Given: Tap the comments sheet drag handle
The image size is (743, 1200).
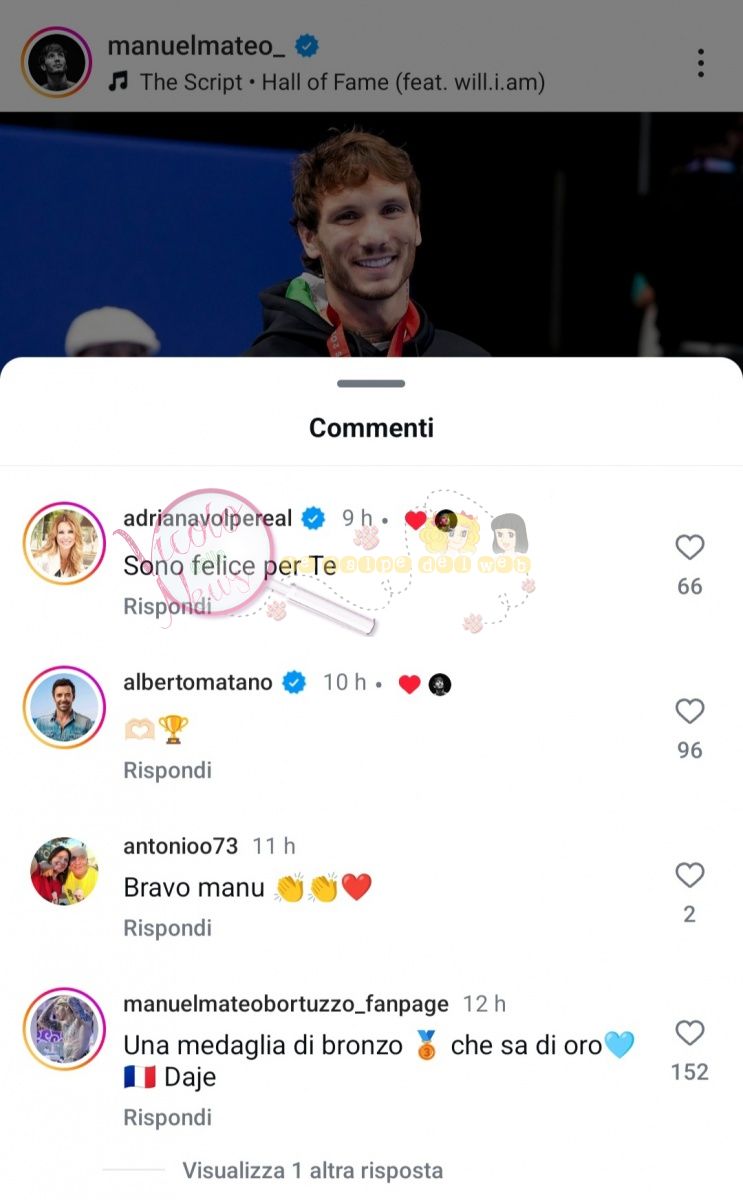Looking at the screenshot, I should pos(371,384).
